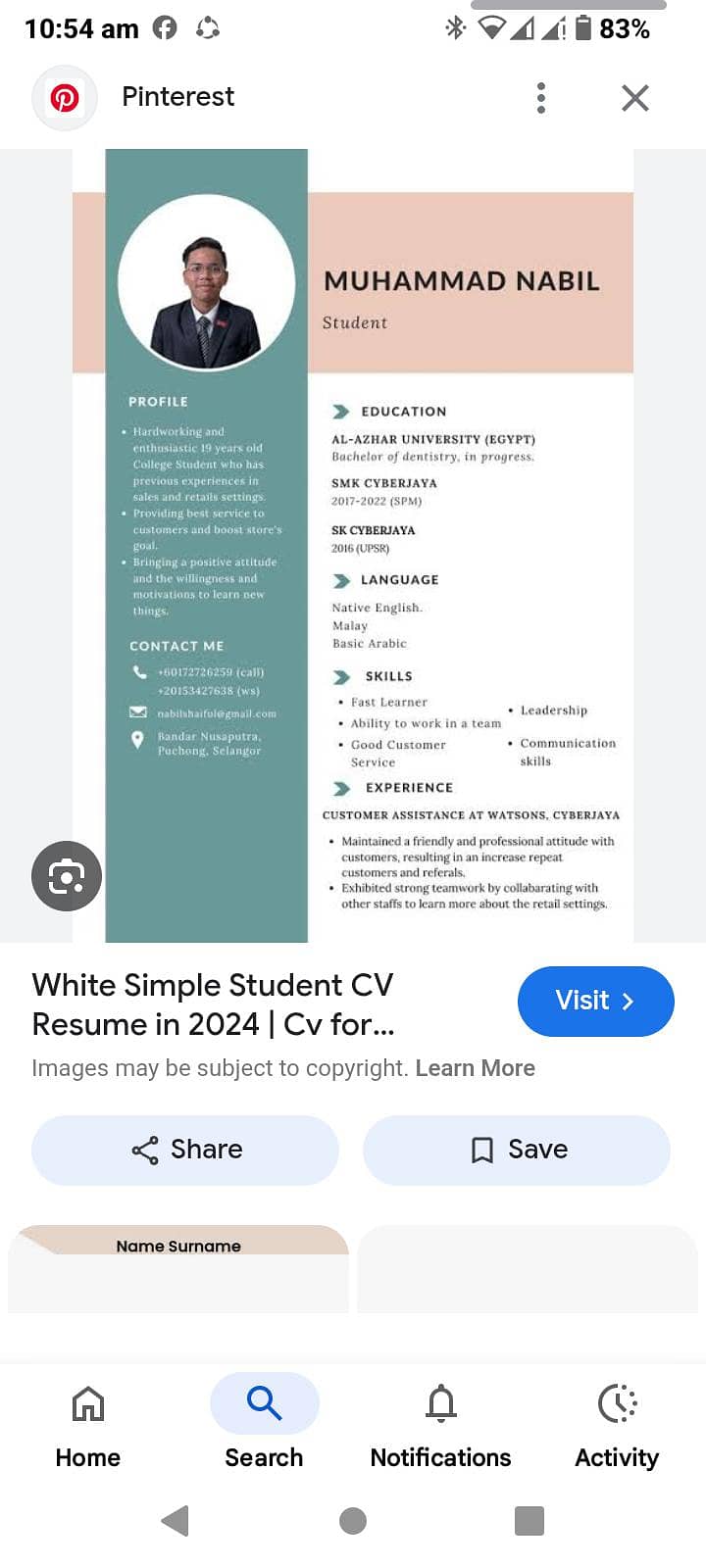The height and width of the screenshot is (1568, 706).
Task: Switch to the Search tab
Action: [264, 1426]
